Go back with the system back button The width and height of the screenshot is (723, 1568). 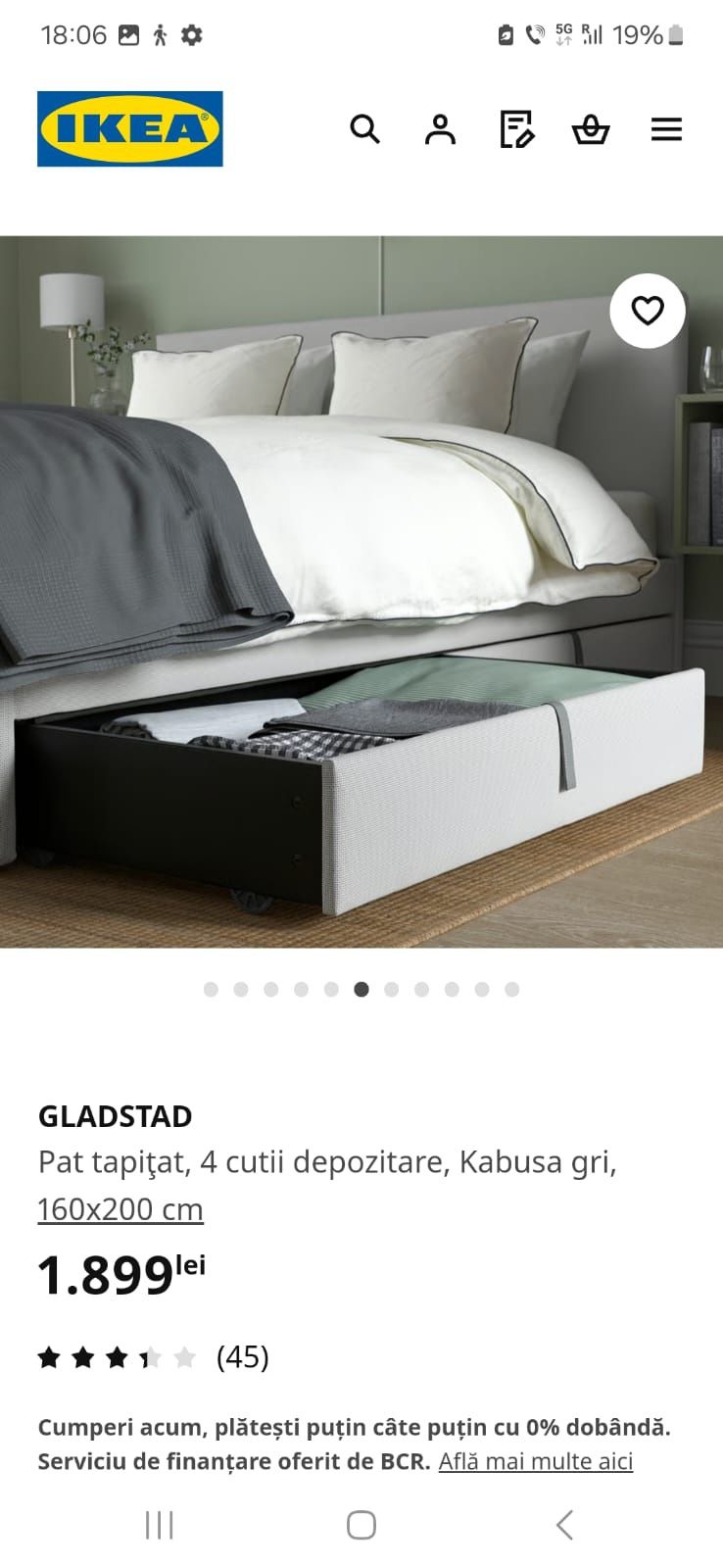pos(564,1525)
